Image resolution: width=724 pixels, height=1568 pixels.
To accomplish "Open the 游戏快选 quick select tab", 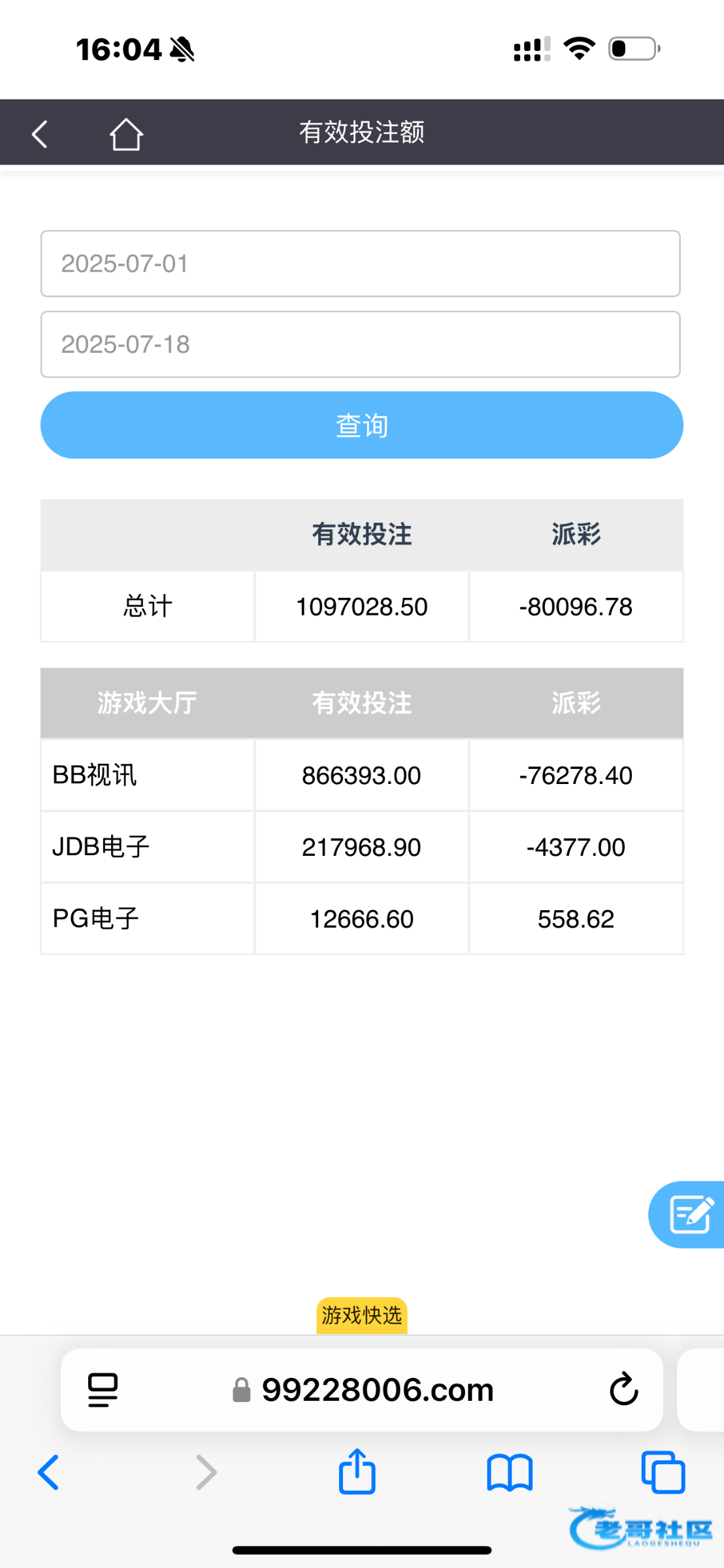I will (362, 1315).
